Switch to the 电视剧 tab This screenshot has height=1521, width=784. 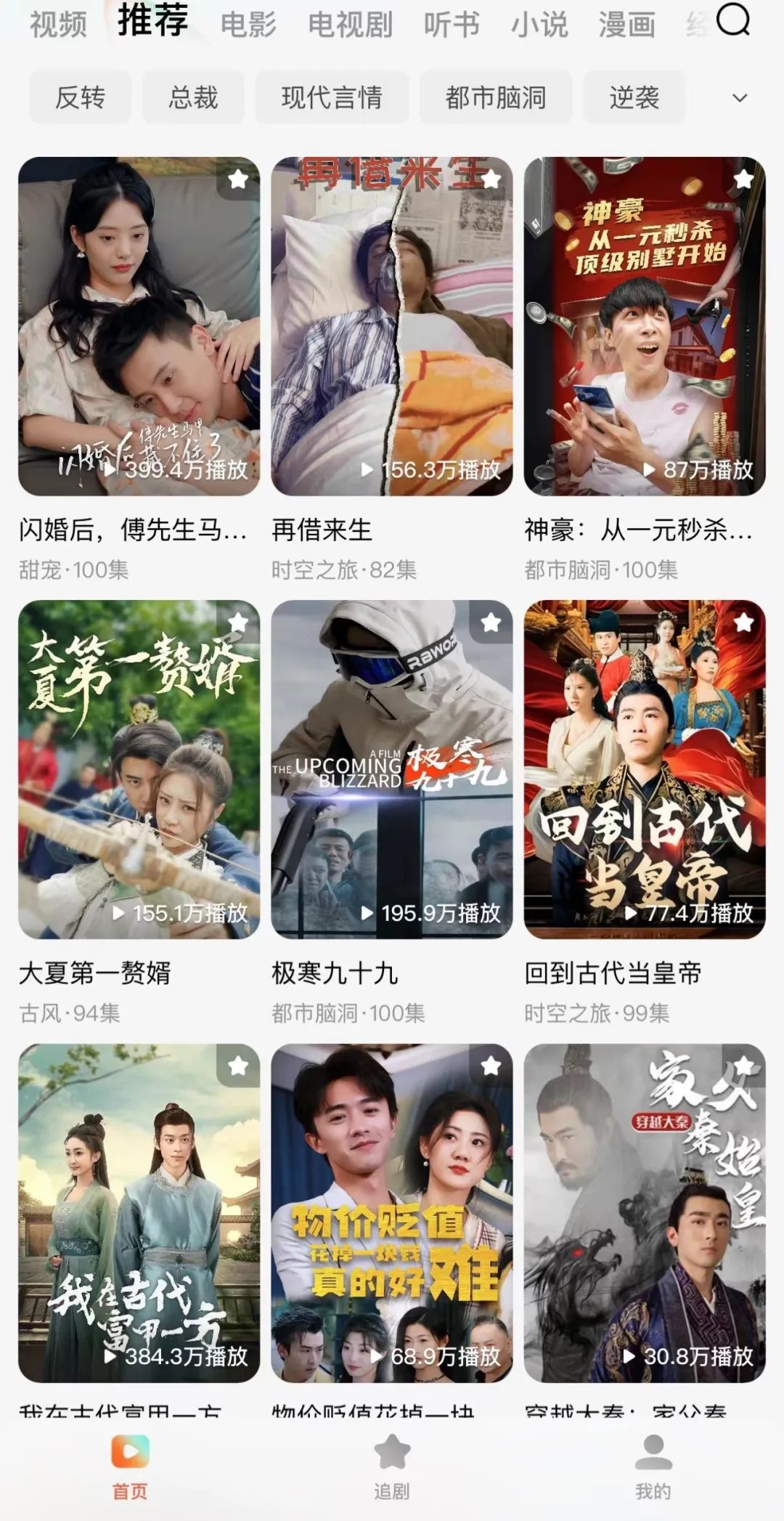click(350, 24)
